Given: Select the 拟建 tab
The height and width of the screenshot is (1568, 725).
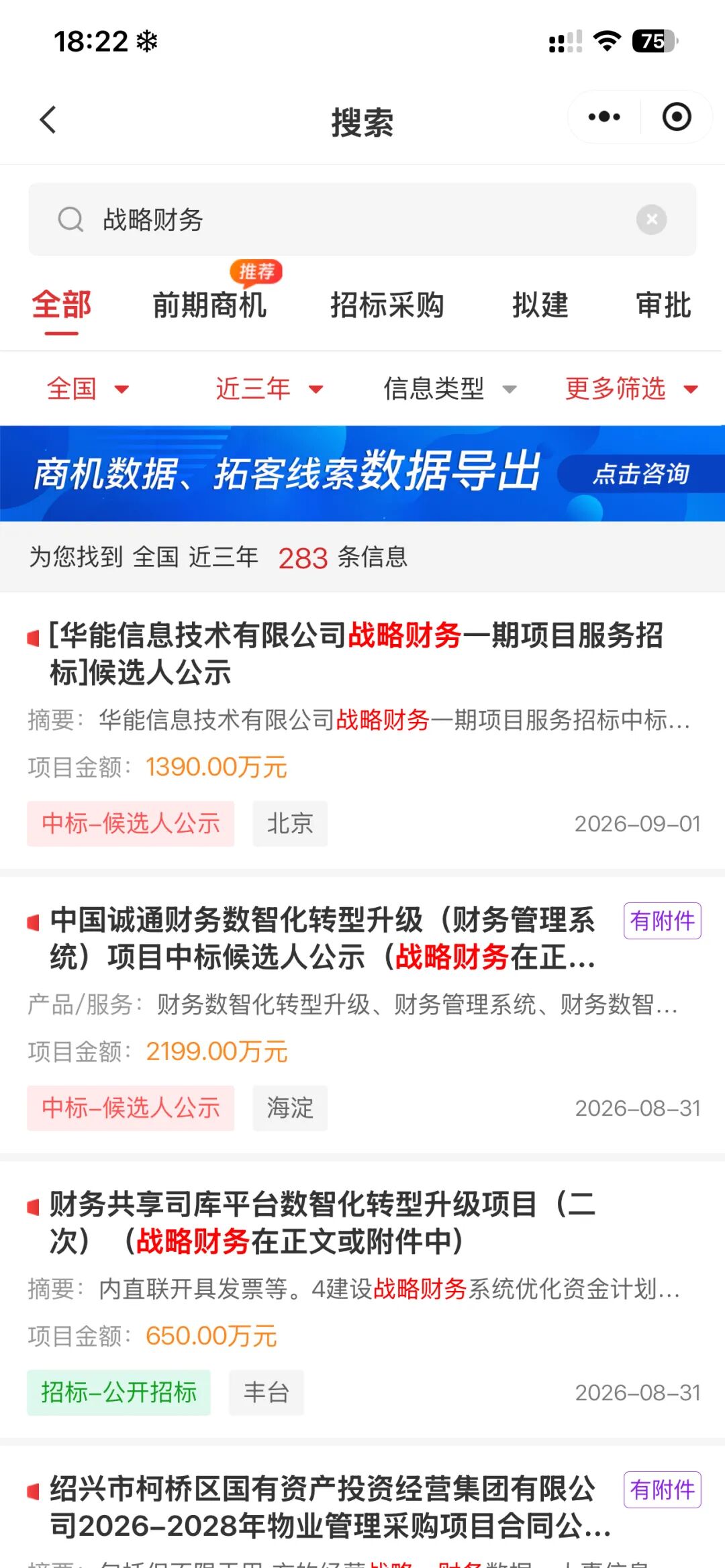Looking at the screenshot, I should tap(540, 305).
